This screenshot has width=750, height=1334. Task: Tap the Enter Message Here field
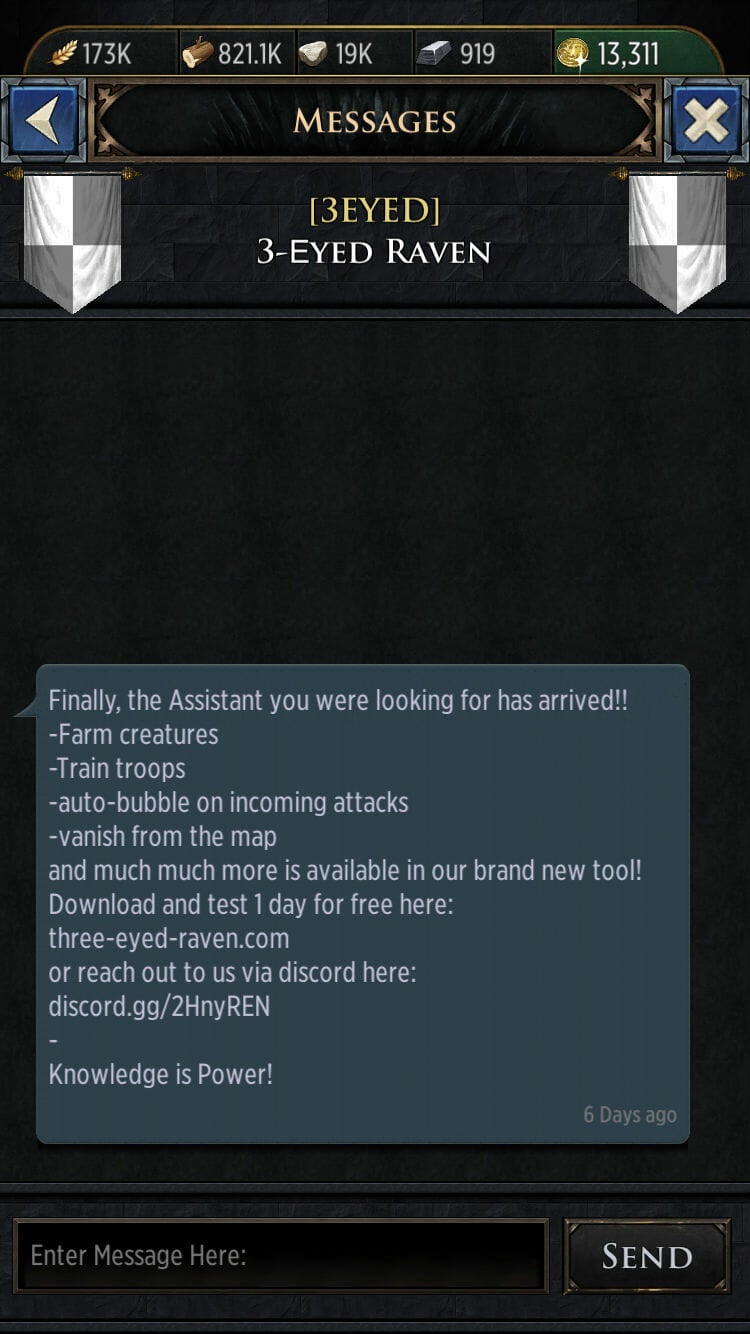pos(280,1255)
